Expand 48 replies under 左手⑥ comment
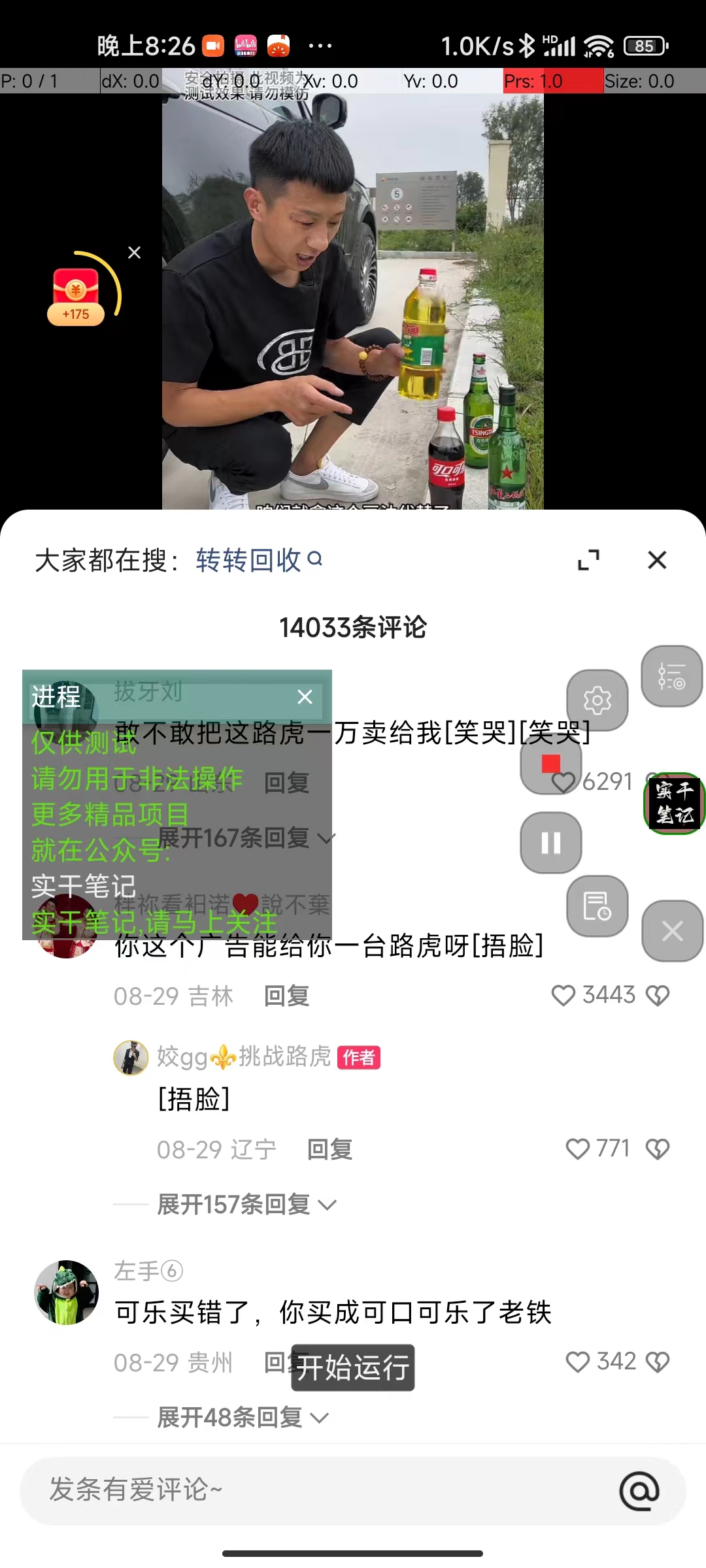Screen dimensions: 706x1568 242,1417
